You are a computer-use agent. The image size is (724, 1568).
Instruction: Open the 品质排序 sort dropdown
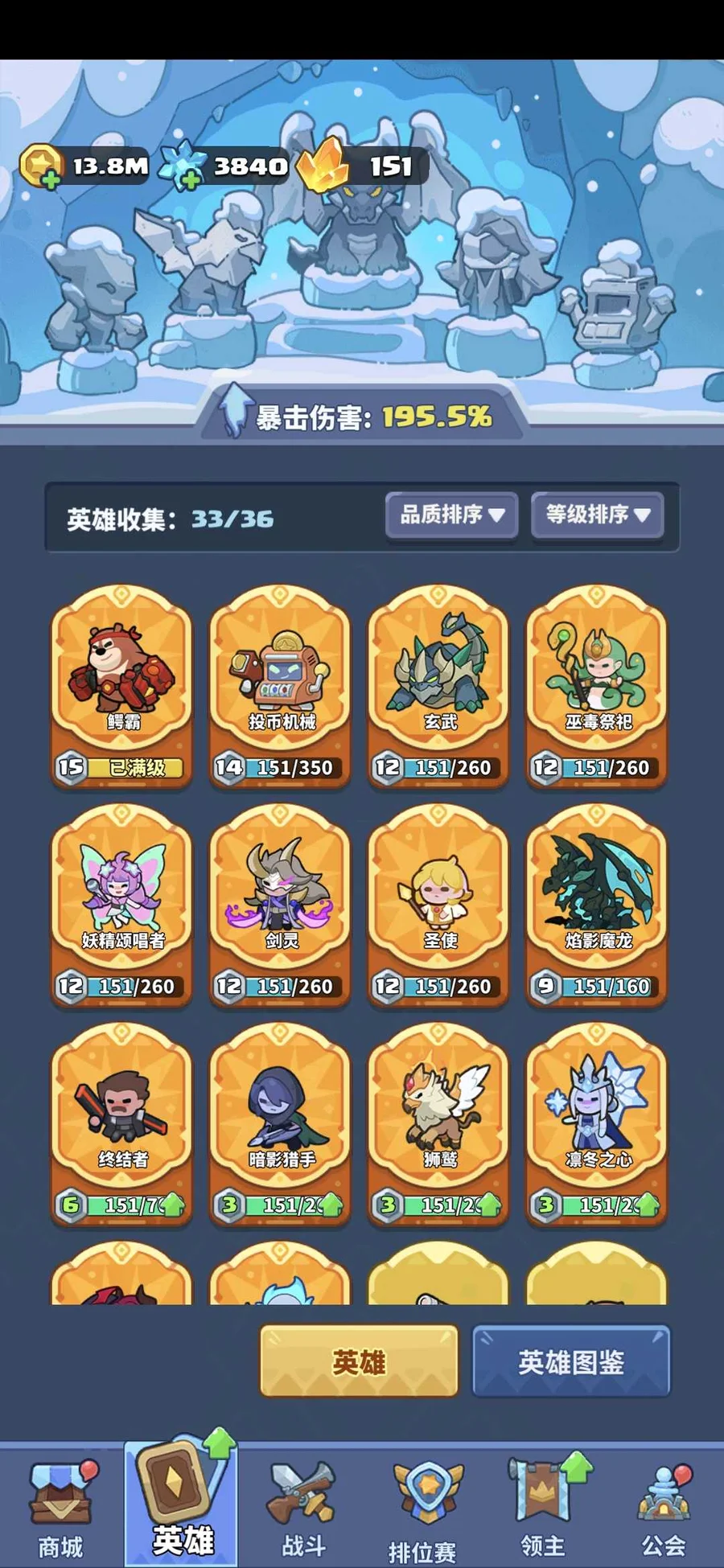point(451,515)
